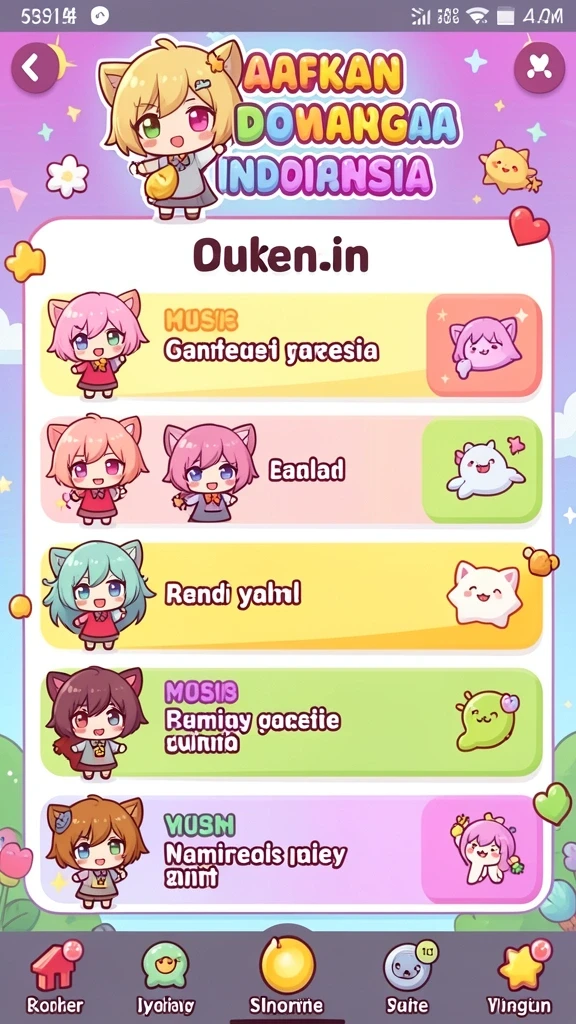This screenshot has height=1024, width=576.
Task: Open the Gantieuei yaresia row
Action: (x=291, y=345)
